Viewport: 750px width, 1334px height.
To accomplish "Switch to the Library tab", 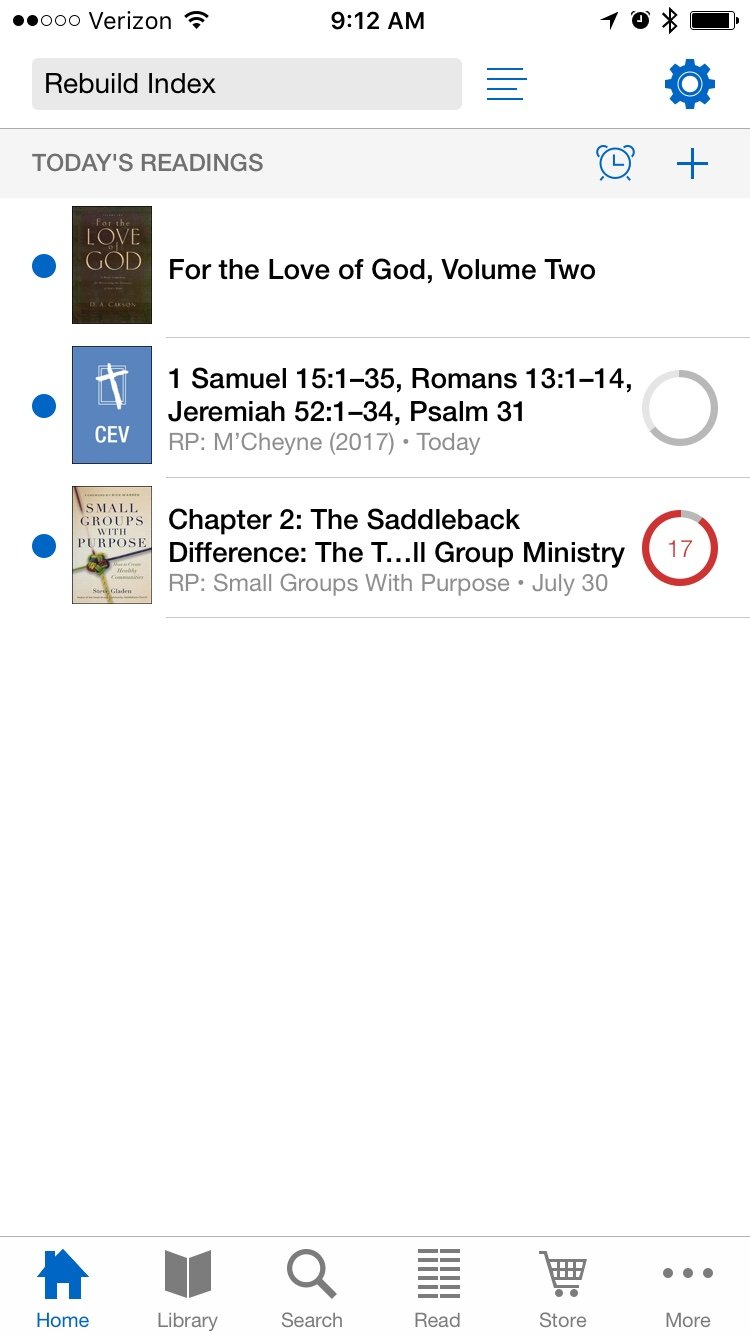I will [x=187, y=1289].
